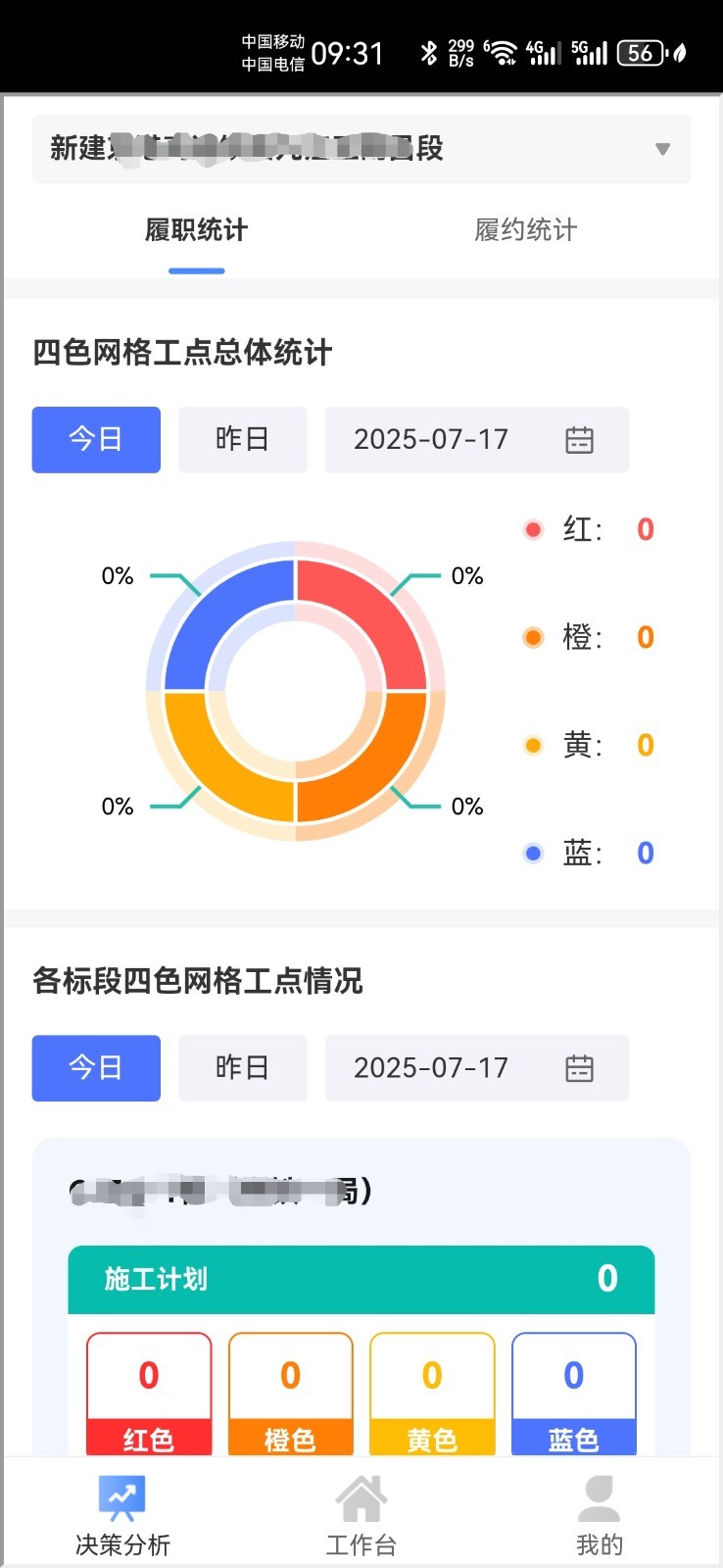Open the 橙色 count card
Screen dimensions: 723x1568
click(x=290, y=1392)
